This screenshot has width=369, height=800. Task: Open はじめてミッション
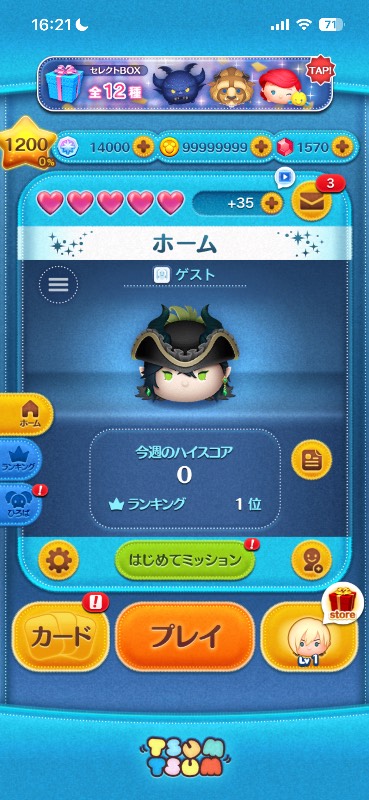pyautogui.click(x=185, y=560)
